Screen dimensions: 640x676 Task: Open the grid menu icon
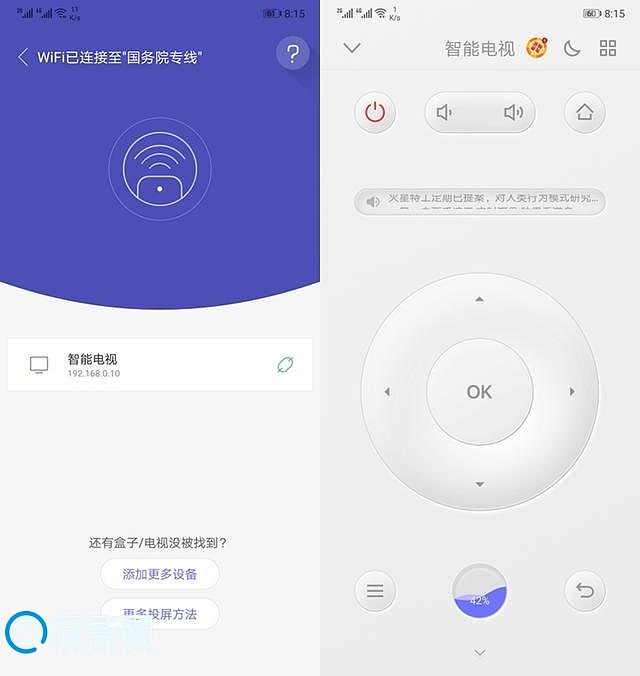click(607, 48)
